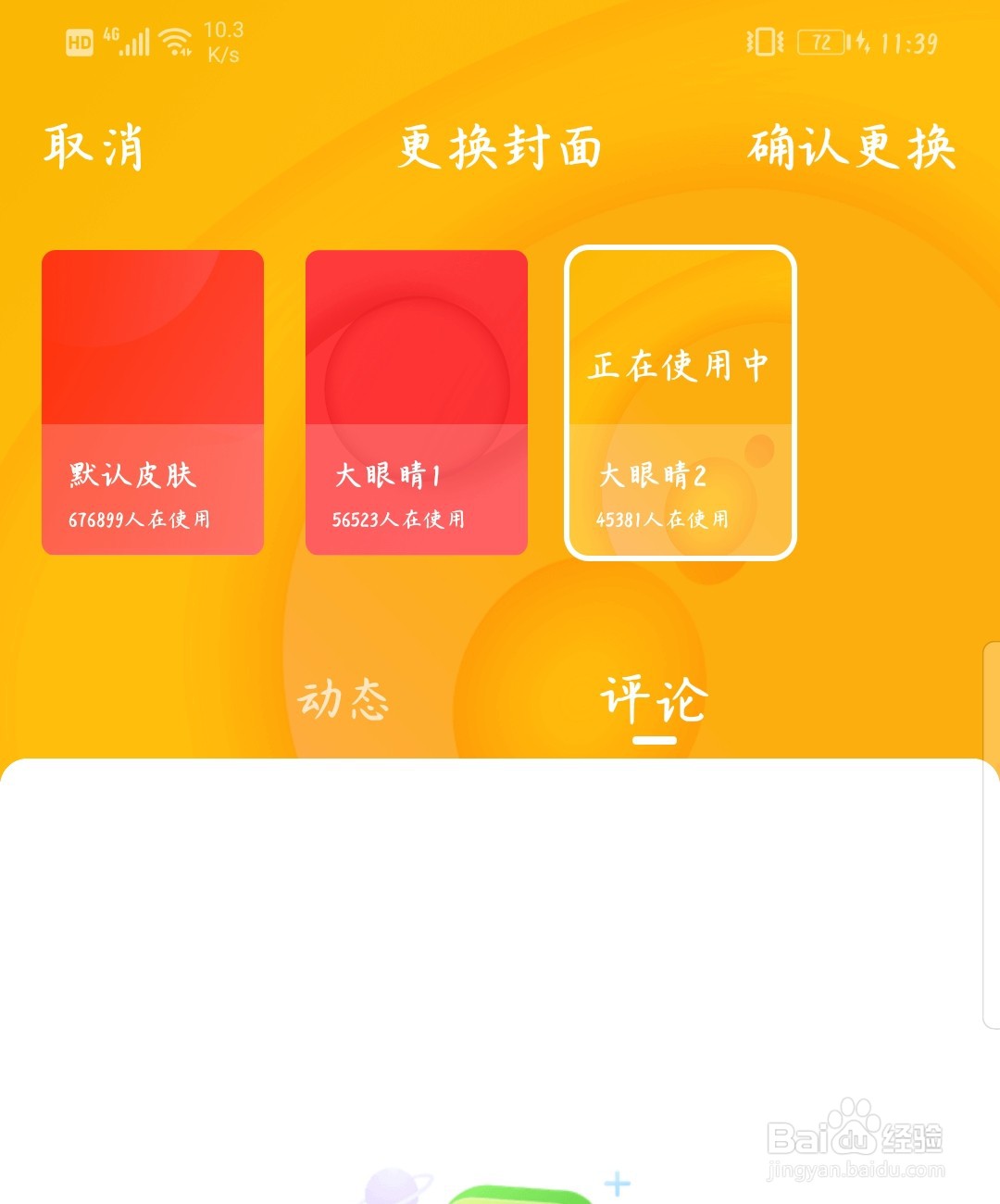Tap the 更换封面 title text

coord(500,148)
